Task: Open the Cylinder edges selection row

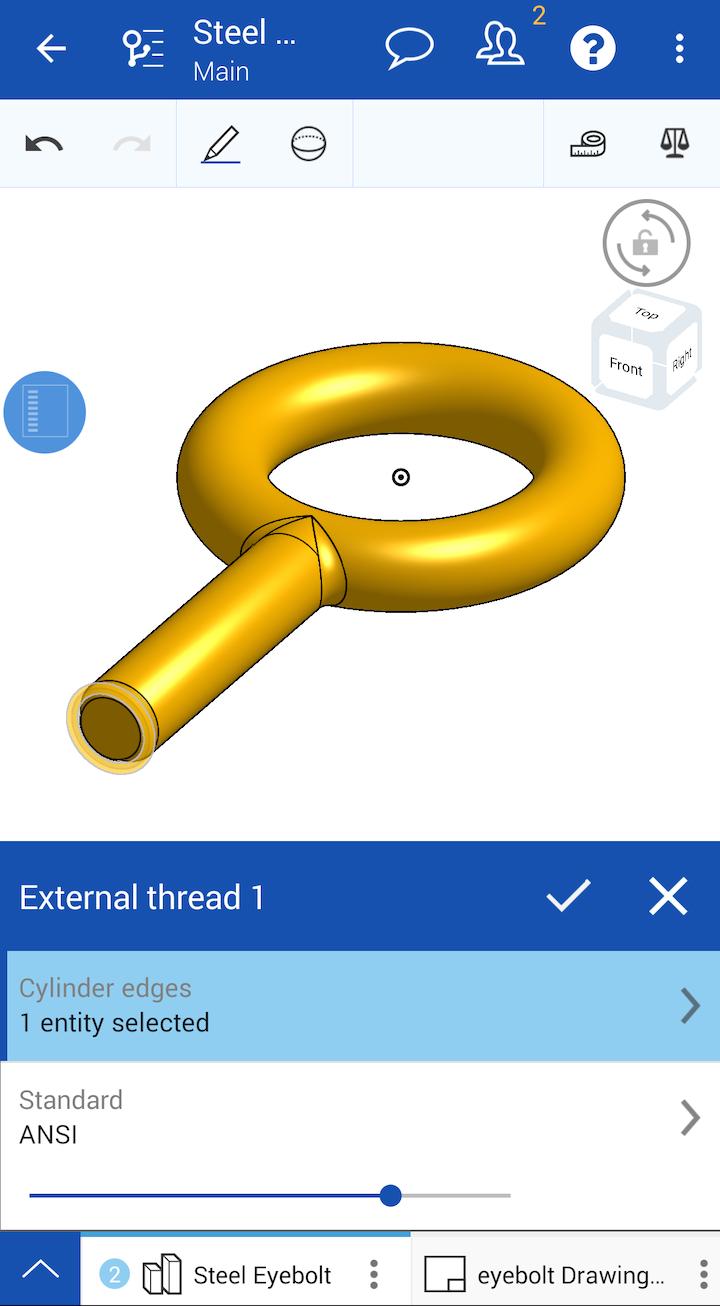Action: [360, 1005]
